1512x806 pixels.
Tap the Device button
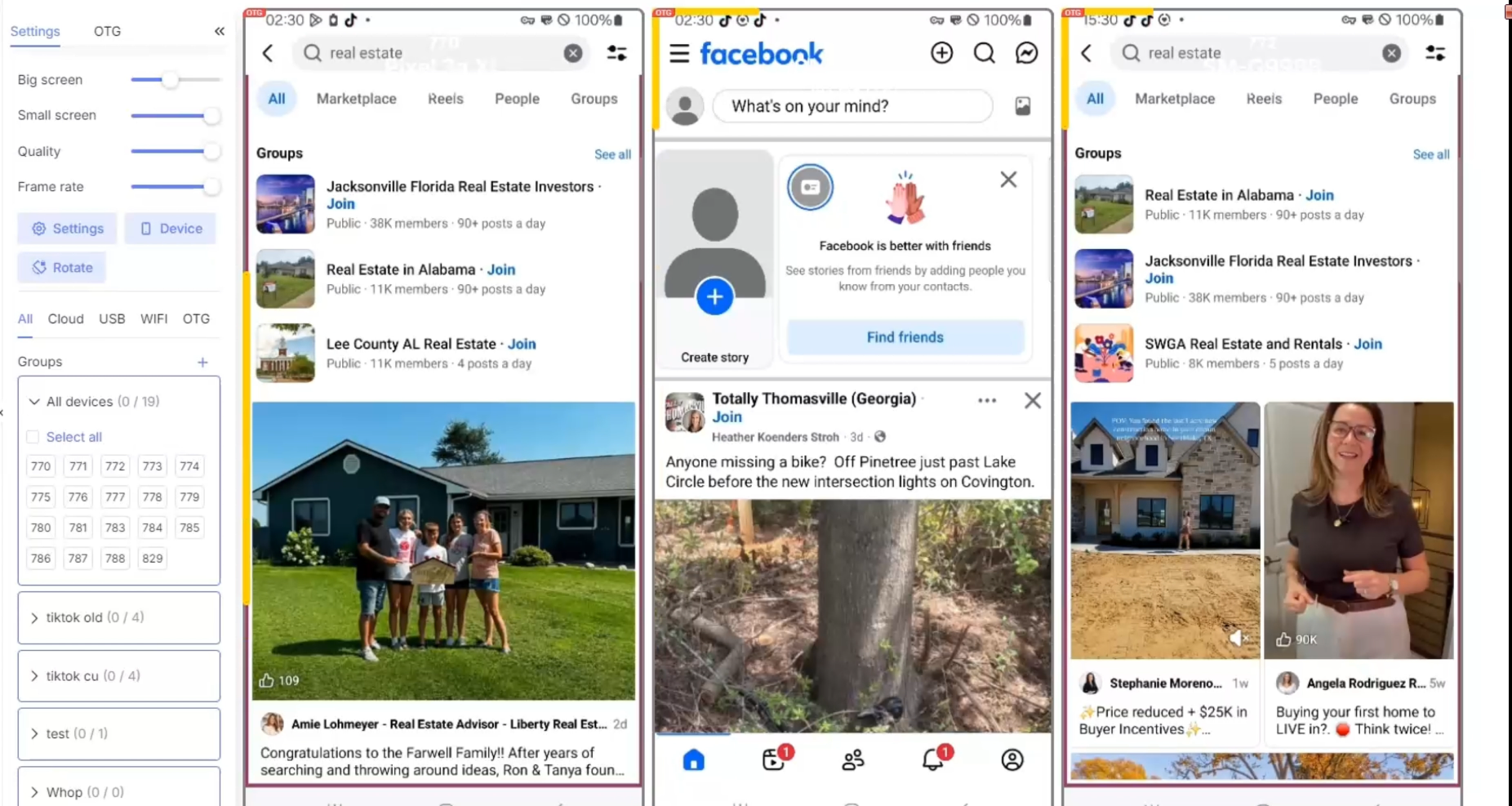click(x=171, y=229)
